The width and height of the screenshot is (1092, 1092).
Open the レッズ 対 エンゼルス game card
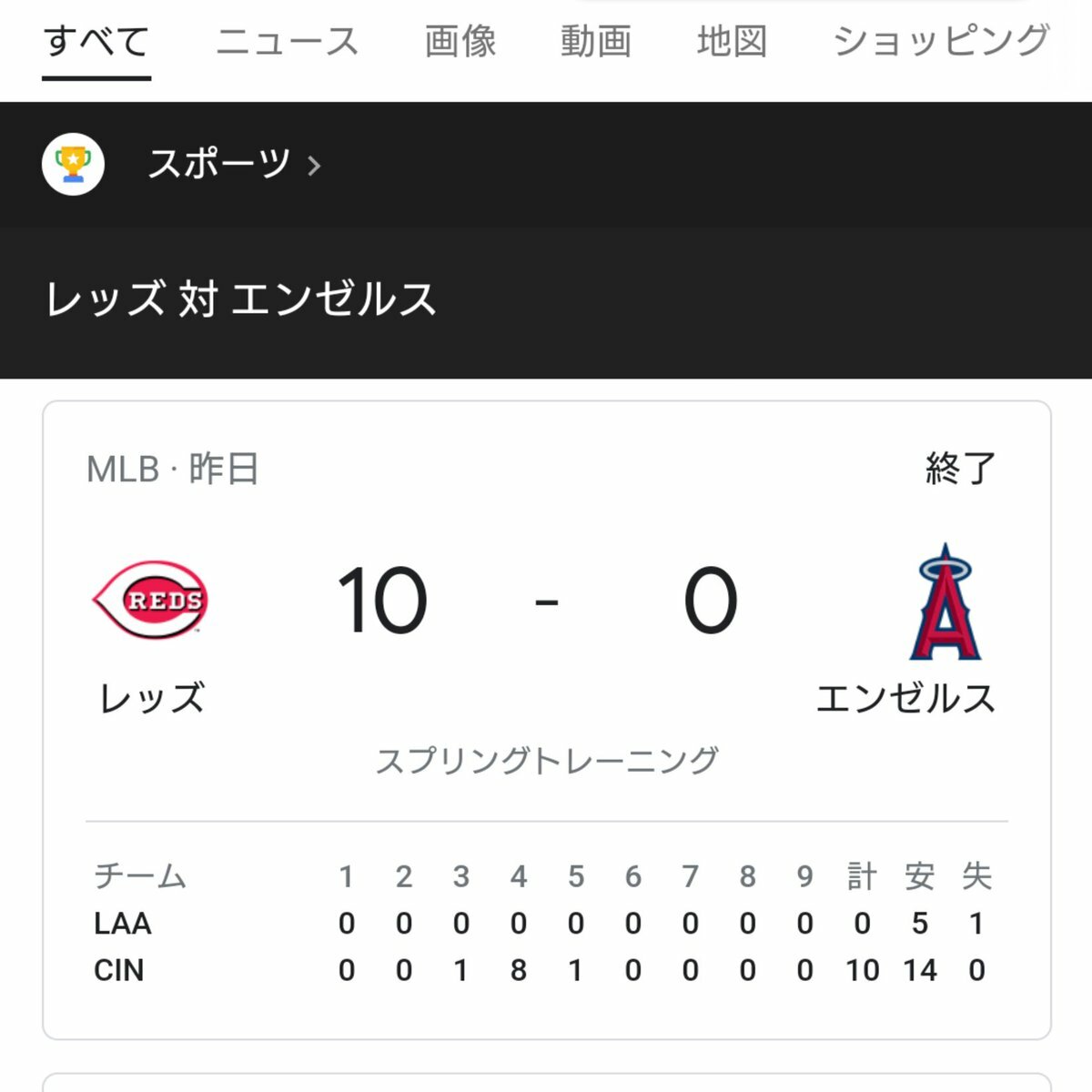546,637
